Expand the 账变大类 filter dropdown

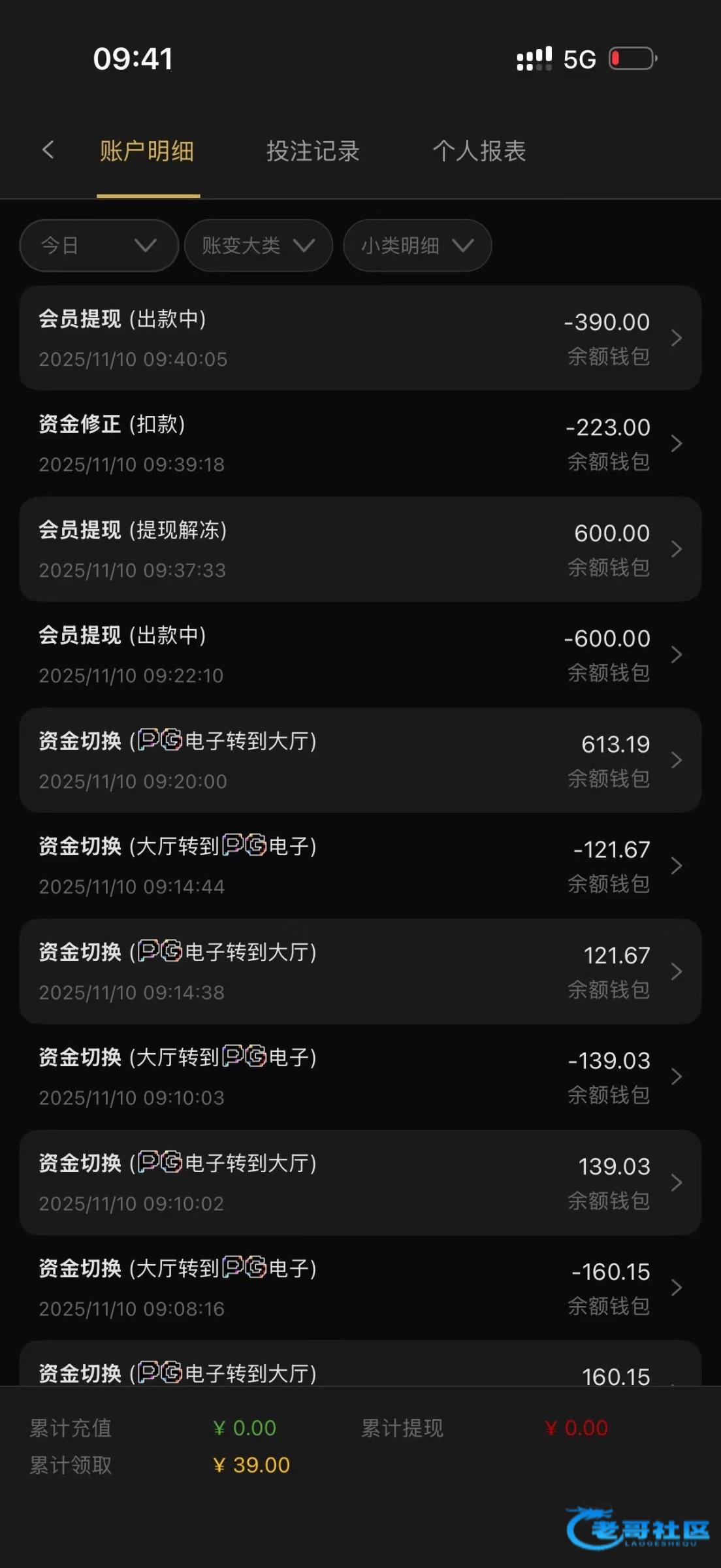pos(259,245)
